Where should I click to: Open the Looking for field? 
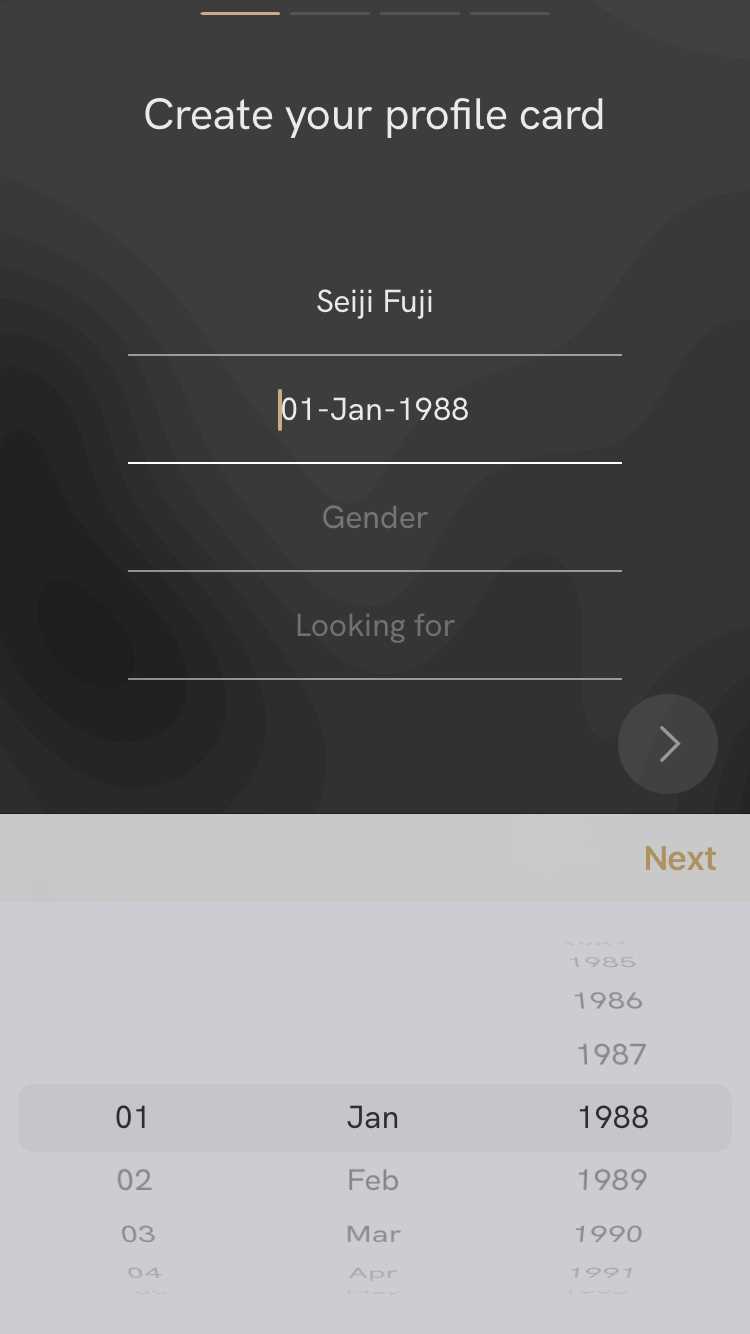[374, 626]
